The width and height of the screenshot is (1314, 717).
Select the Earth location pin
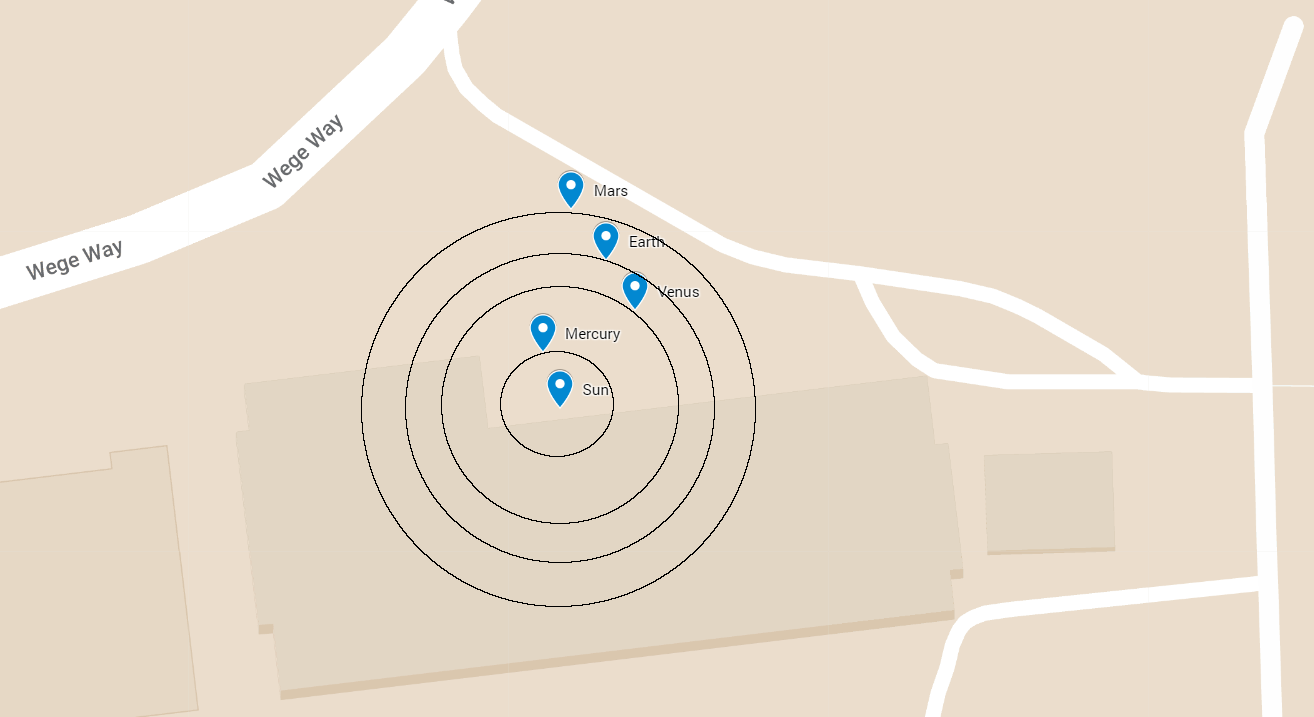605,239
